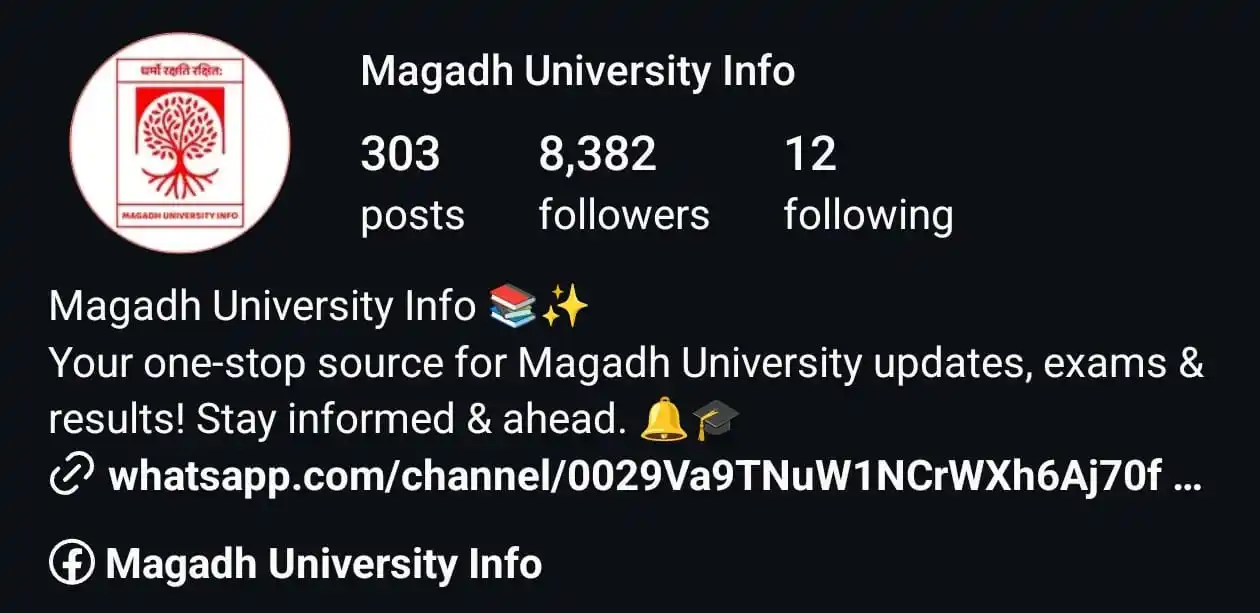Open the 12 following list
Viewport: 1260px width, 613px height.
tap(867, 184)
